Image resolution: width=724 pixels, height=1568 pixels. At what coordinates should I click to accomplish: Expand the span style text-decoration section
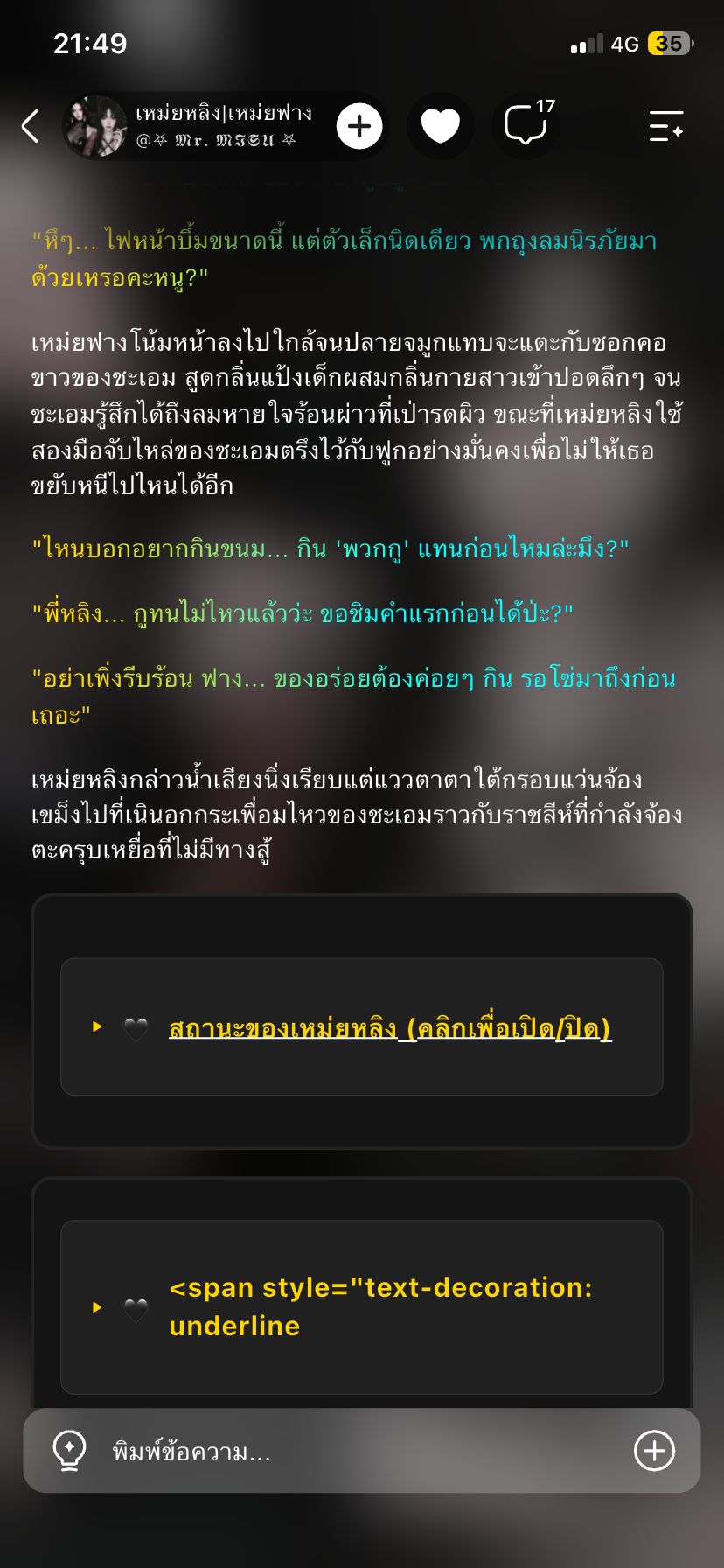coord(362,1306)
